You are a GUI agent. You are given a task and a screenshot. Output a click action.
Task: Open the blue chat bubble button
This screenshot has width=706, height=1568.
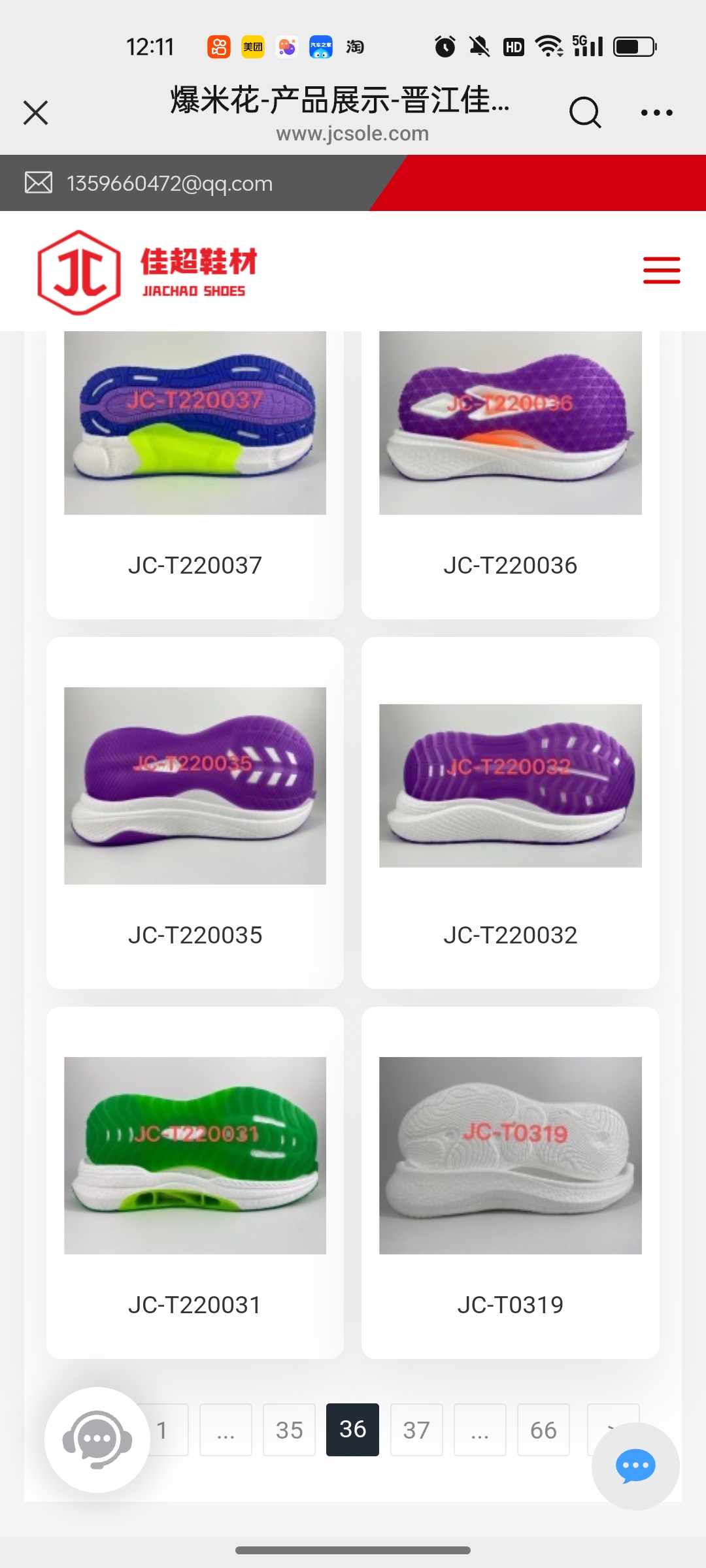coord(635,1466)
